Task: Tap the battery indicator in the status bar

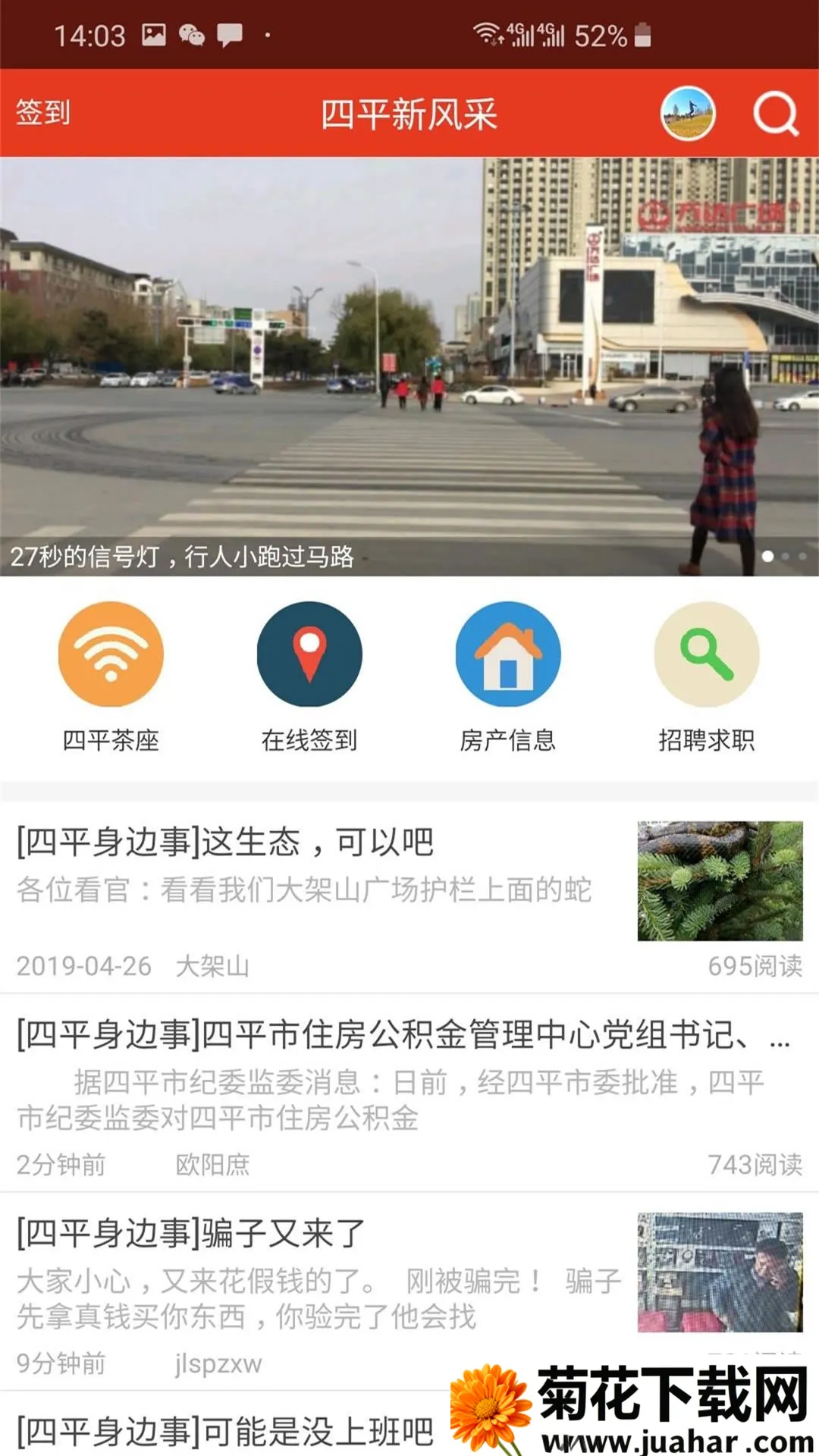Action: click(641, 34)
